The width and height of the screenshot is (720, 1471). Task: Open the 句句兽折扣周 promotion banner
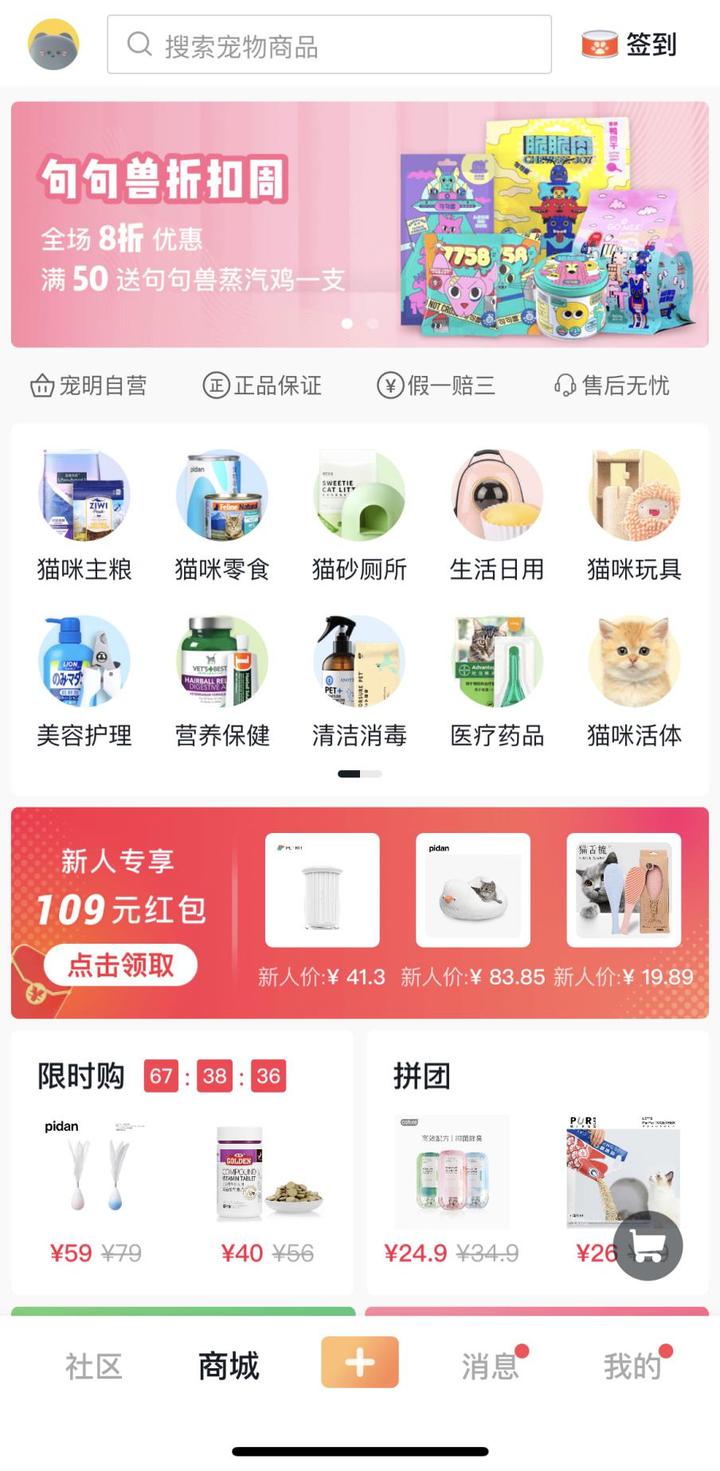(x=360, y=224)
